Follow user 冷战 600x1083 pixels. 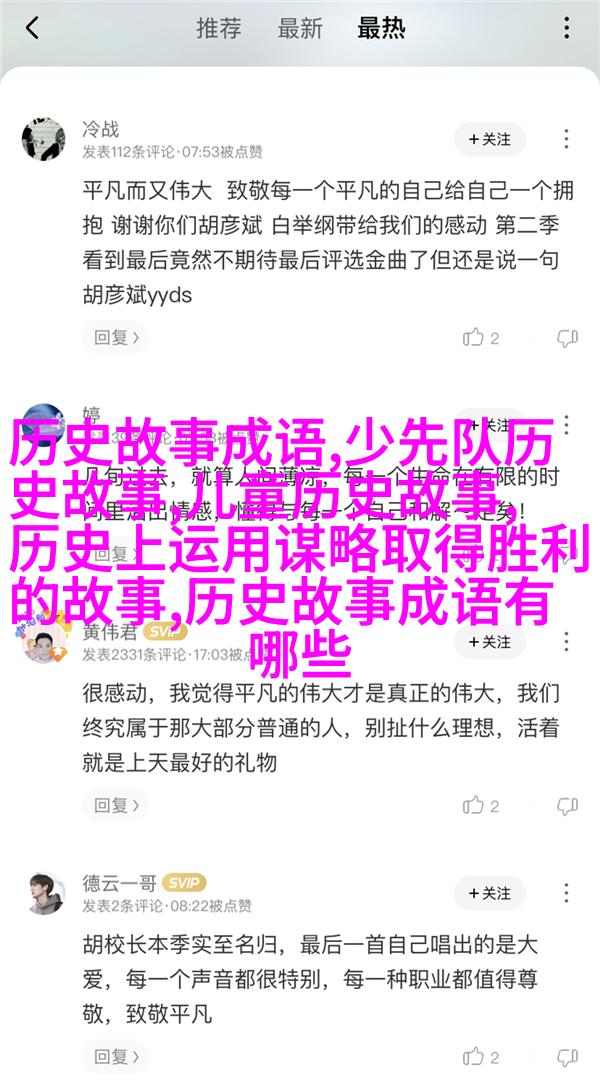[489, 139]
